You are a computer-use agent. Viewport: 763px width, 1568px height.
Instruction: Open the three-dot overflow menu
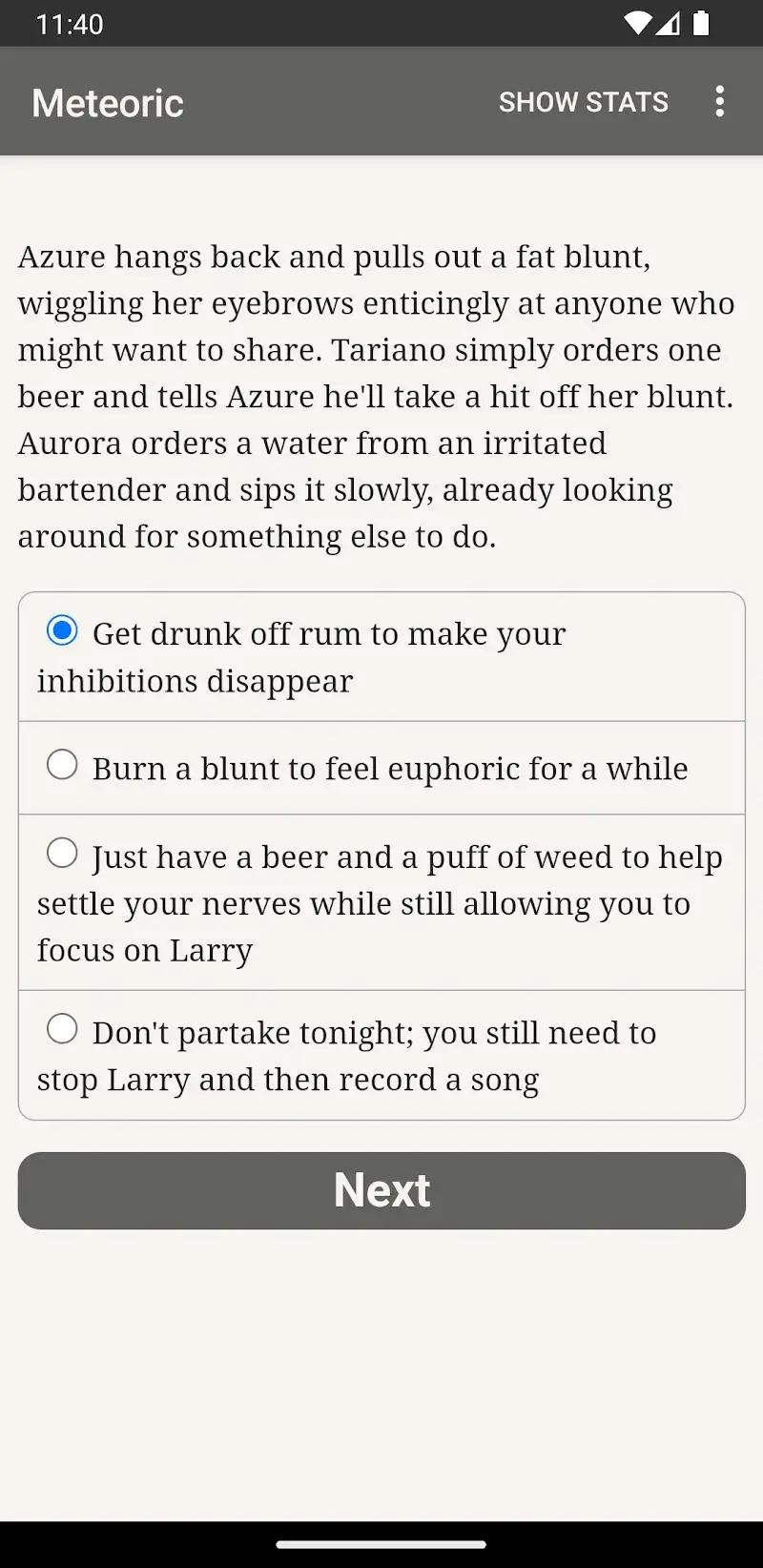[719, 101]
